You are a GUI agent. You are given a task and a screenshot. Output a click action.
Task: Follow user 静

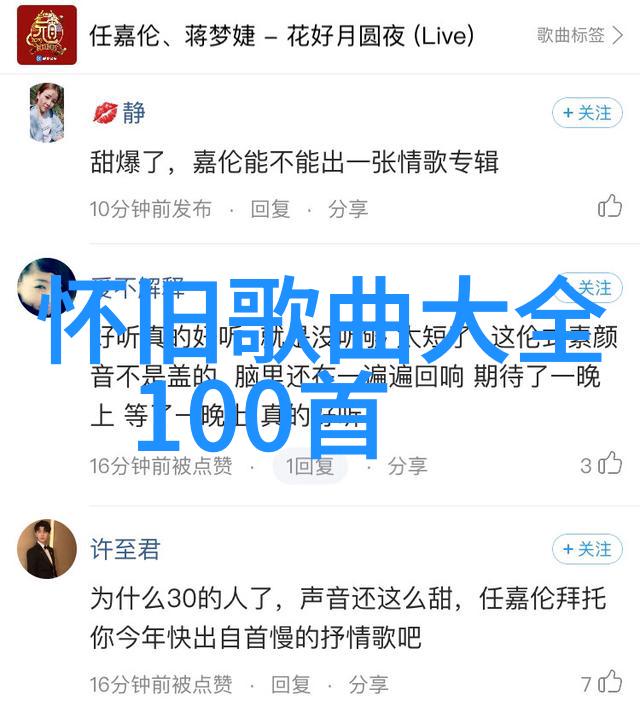pos(587,113)
